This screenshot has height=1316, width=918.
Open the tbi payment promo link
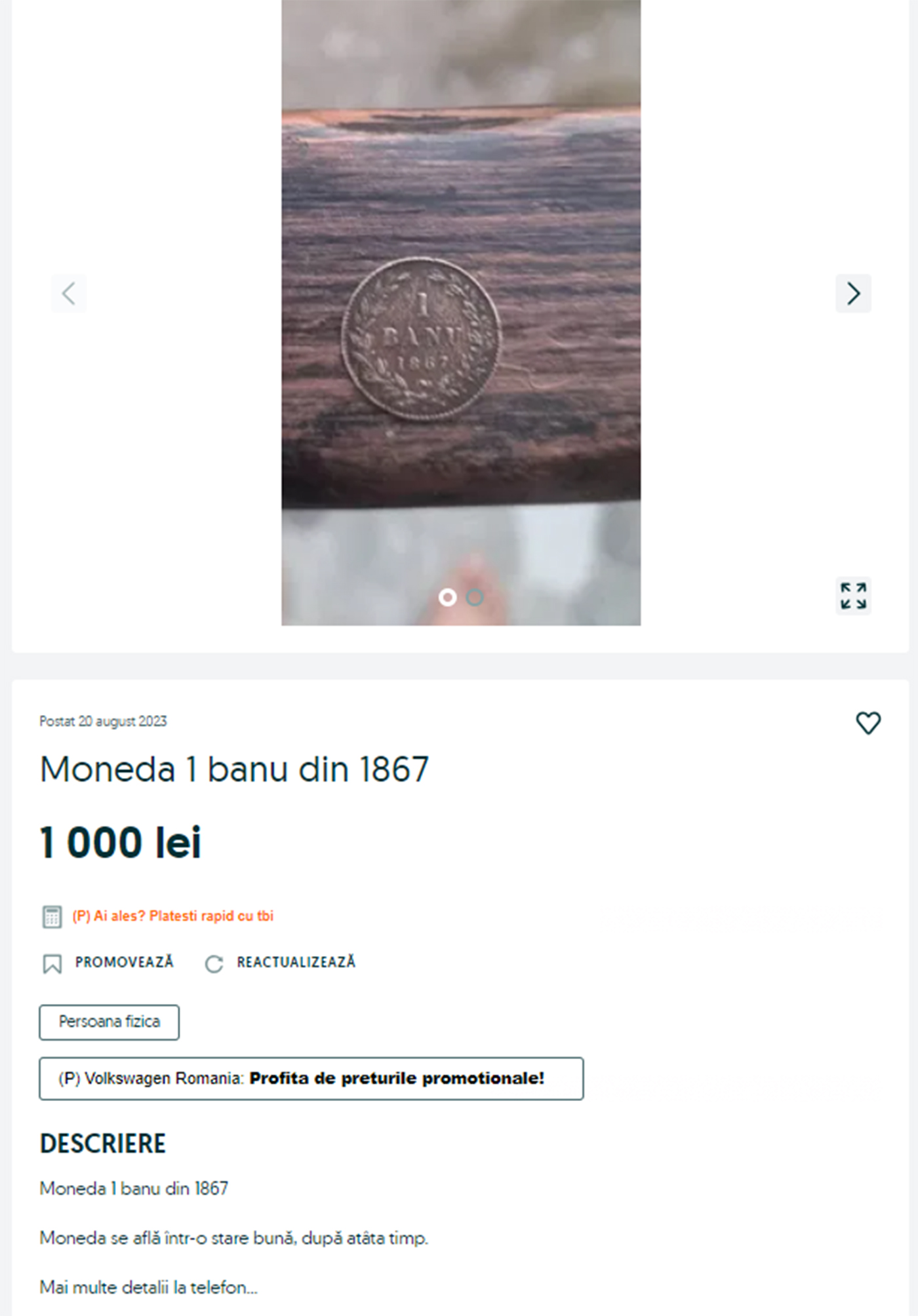(x=172, y=916)
